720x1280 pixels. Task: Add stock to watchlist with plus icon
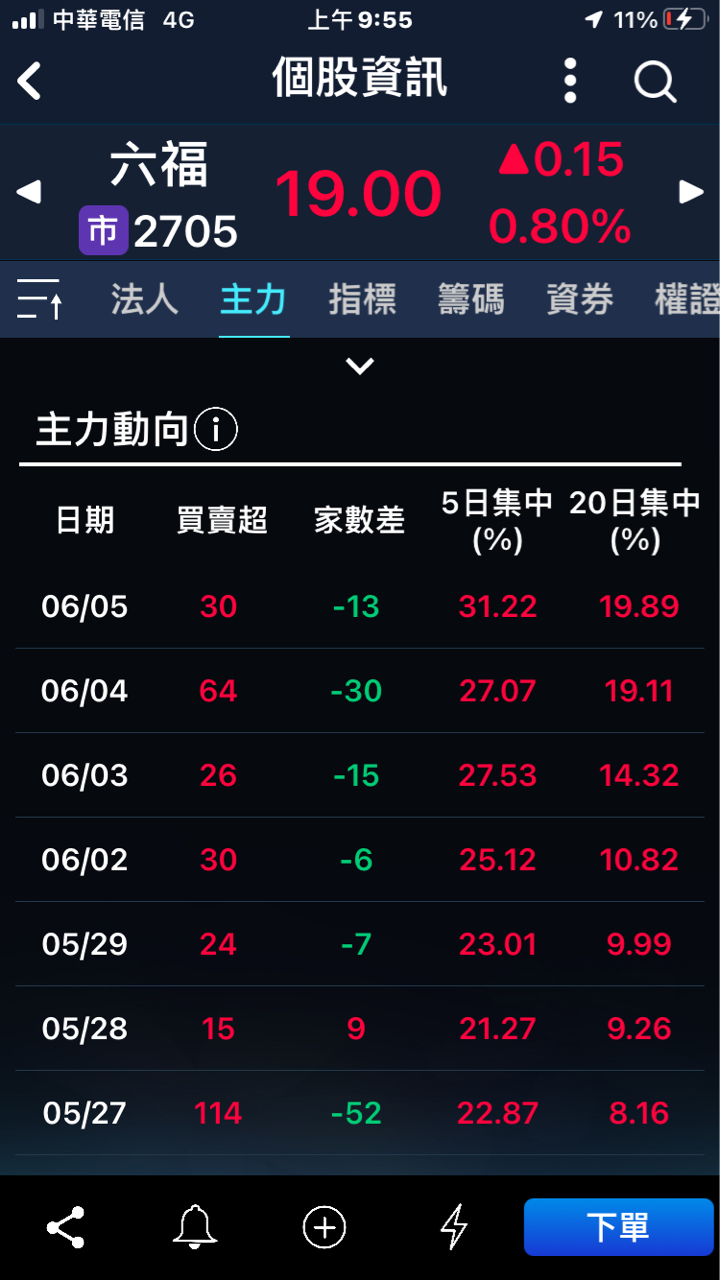[324, 1227]
